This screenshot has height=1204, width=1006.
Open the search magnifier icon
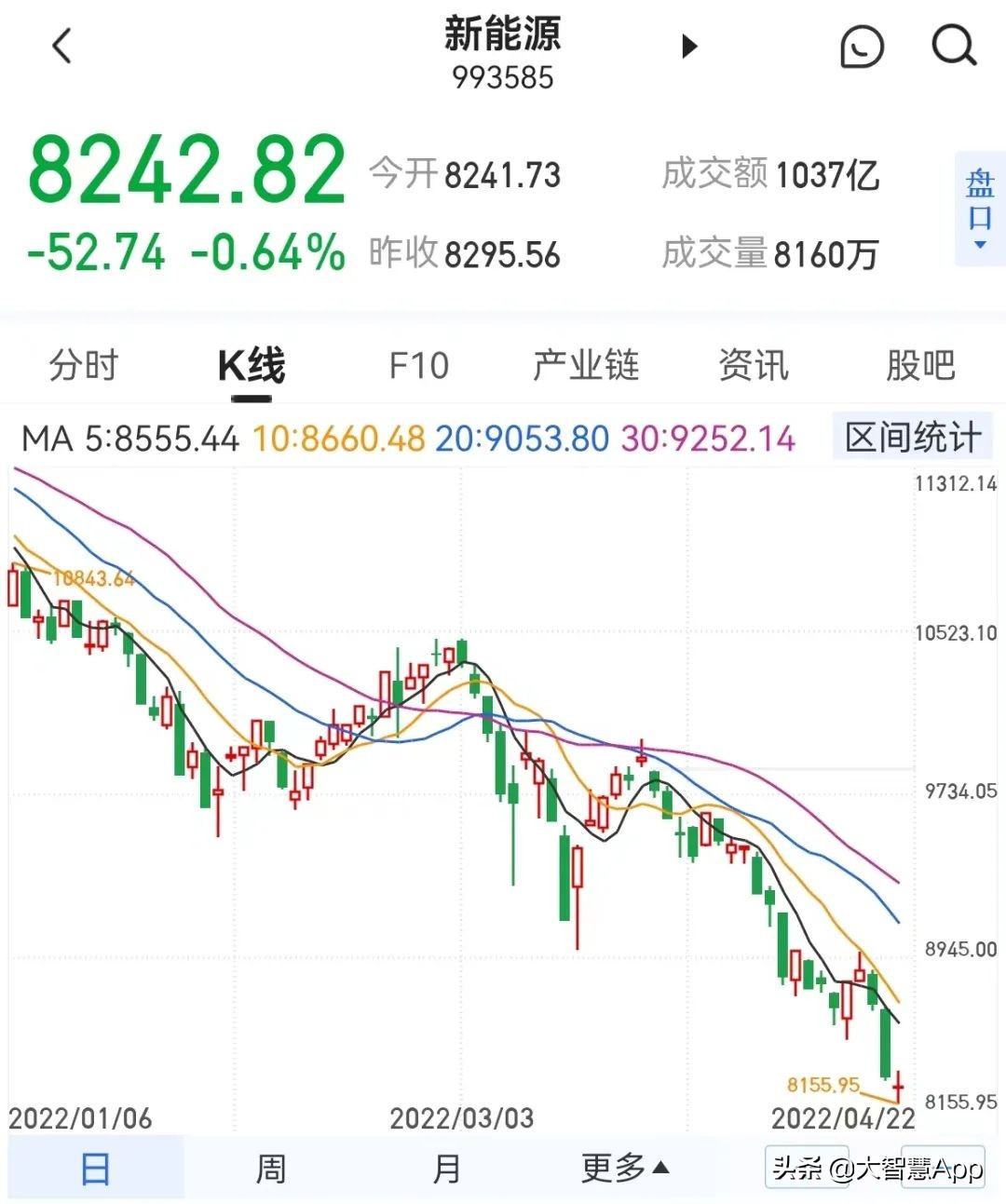[x=953, y=47]
